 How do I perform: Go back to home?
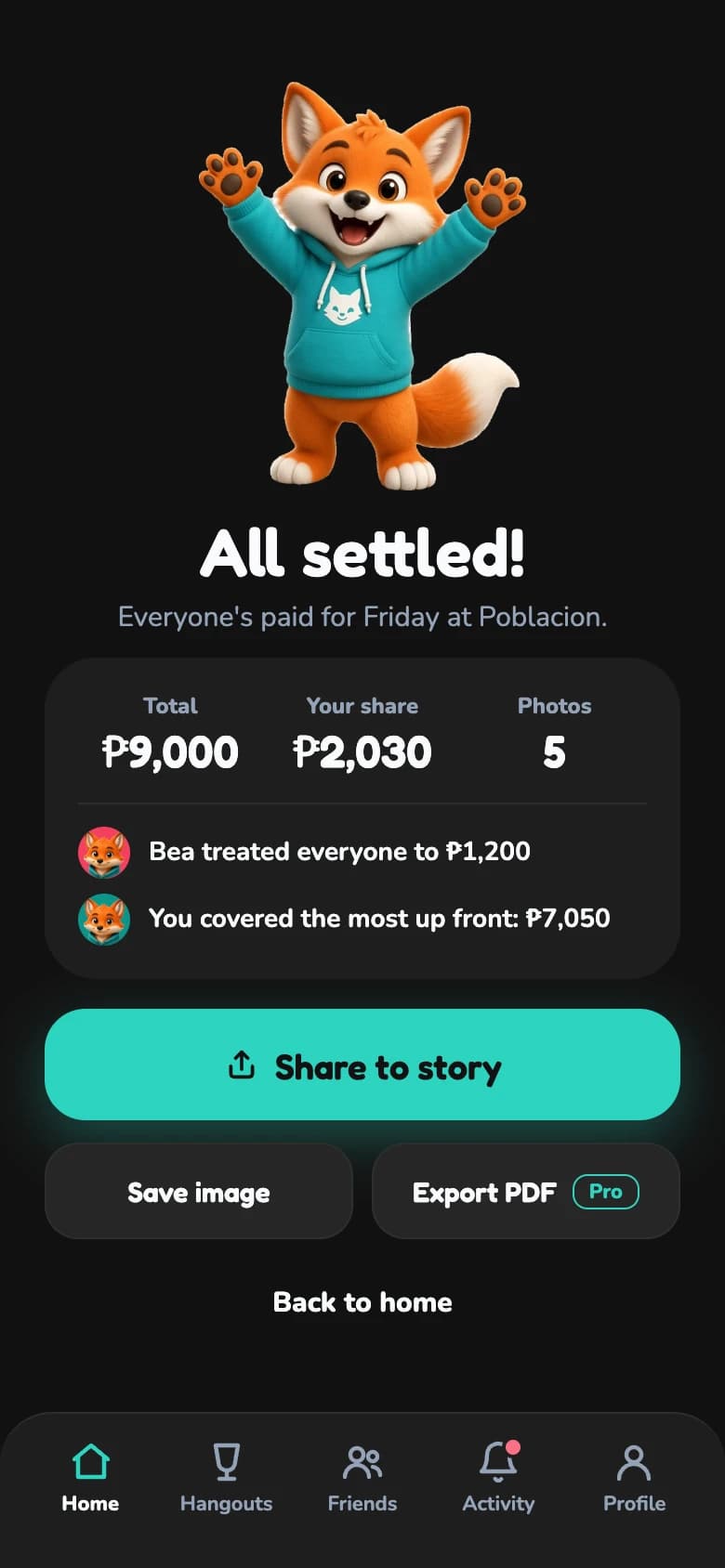click(x=362, y=1301)
